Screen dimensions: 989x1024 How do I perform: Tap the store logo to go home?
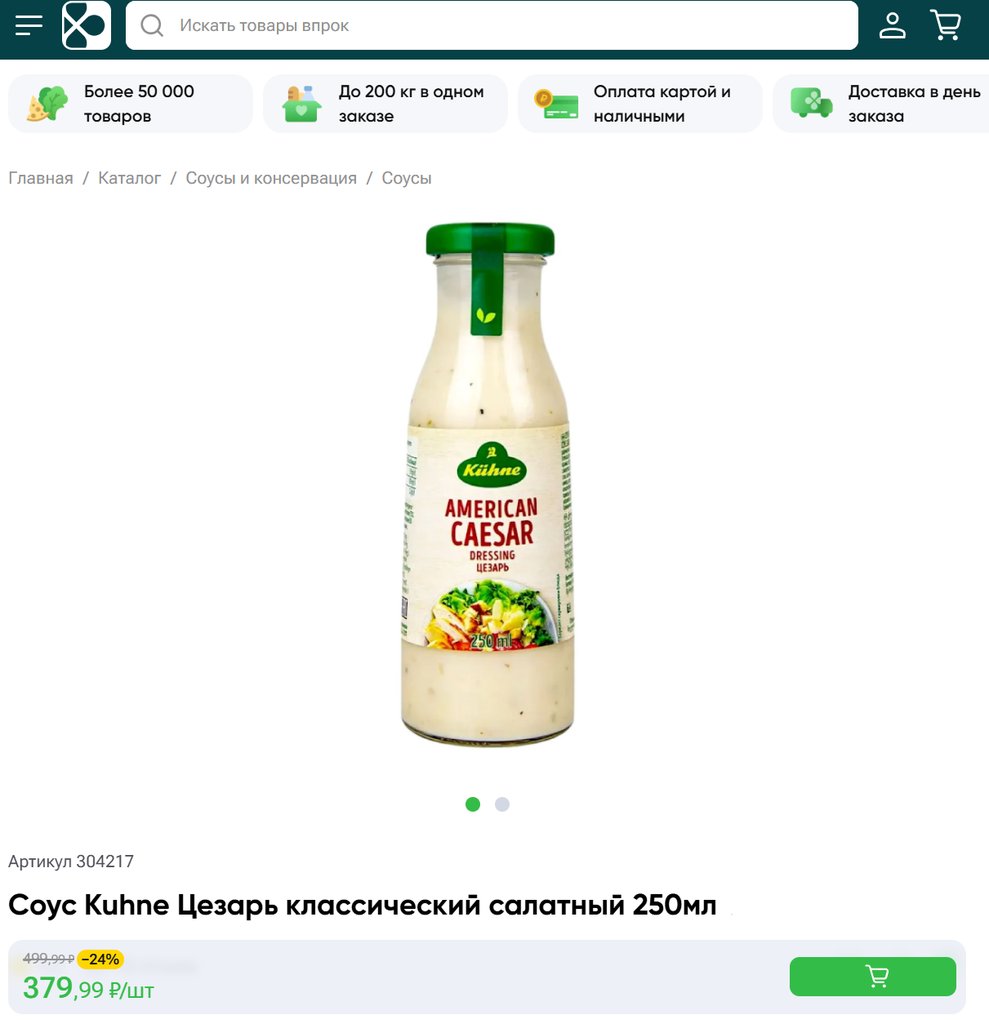[x=86, y=25]
